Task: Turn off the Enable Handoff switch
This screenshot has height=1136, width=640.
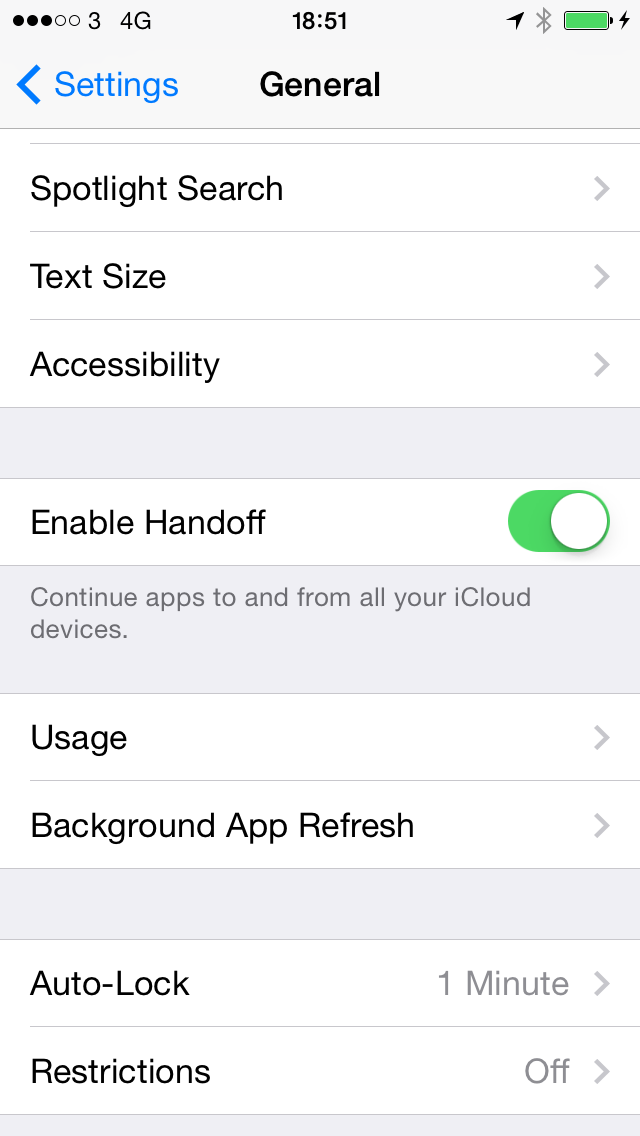Action: [x=558, y=521]
